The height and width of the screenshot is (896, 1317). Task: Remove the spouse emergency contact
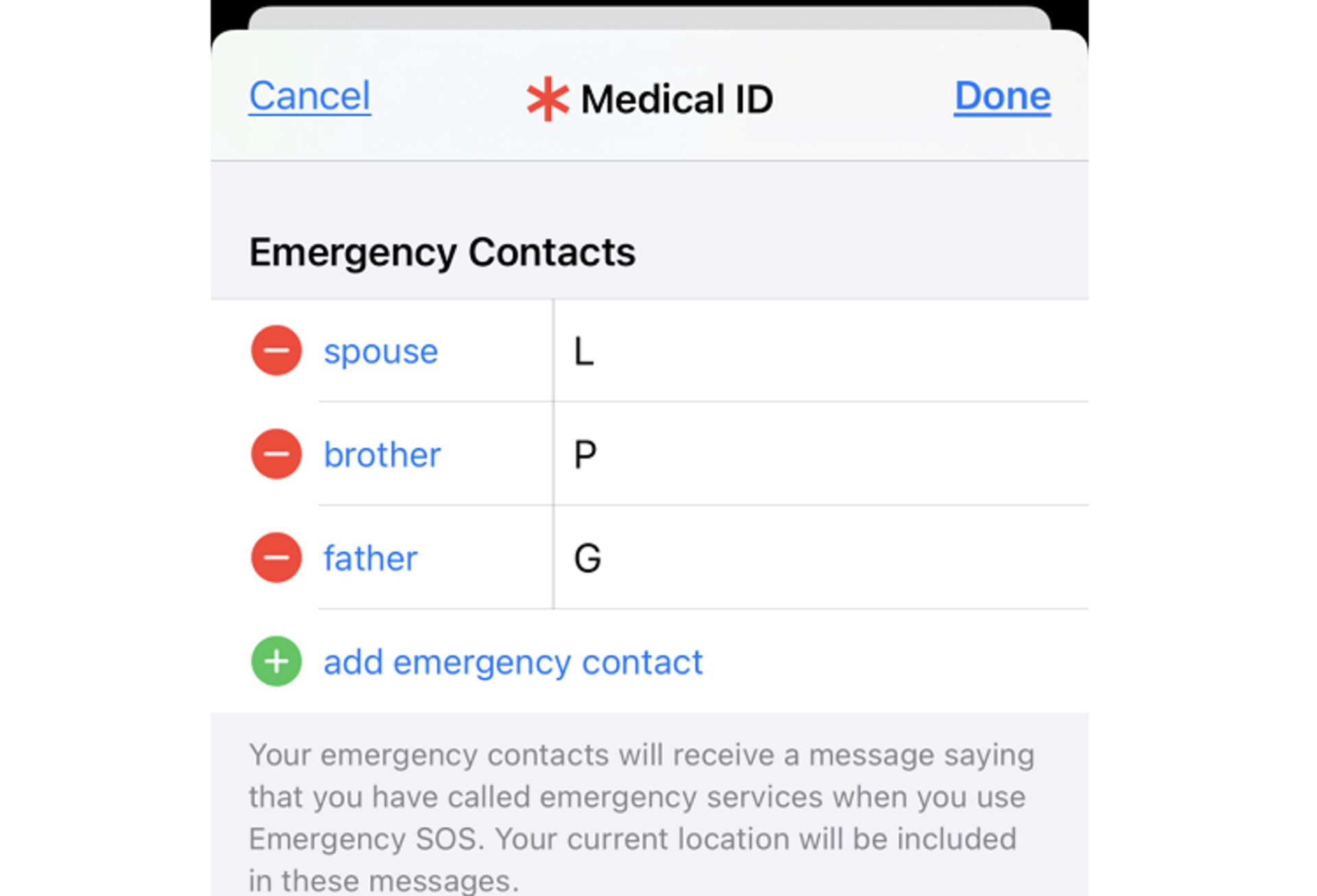click(276, 351)
